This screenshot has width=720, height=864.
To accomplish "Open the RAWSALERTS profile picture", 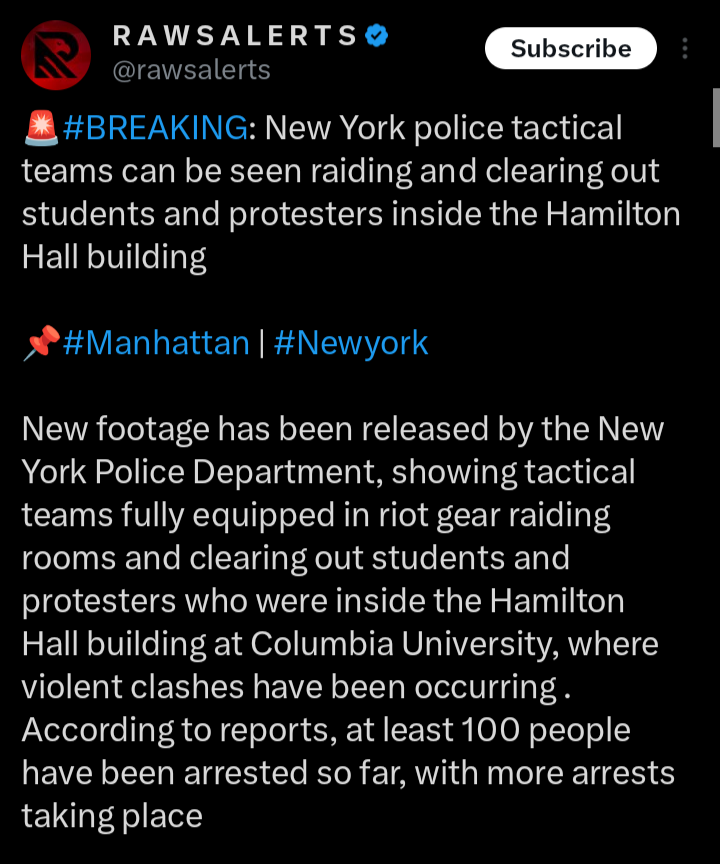I will tap(56, 55).
